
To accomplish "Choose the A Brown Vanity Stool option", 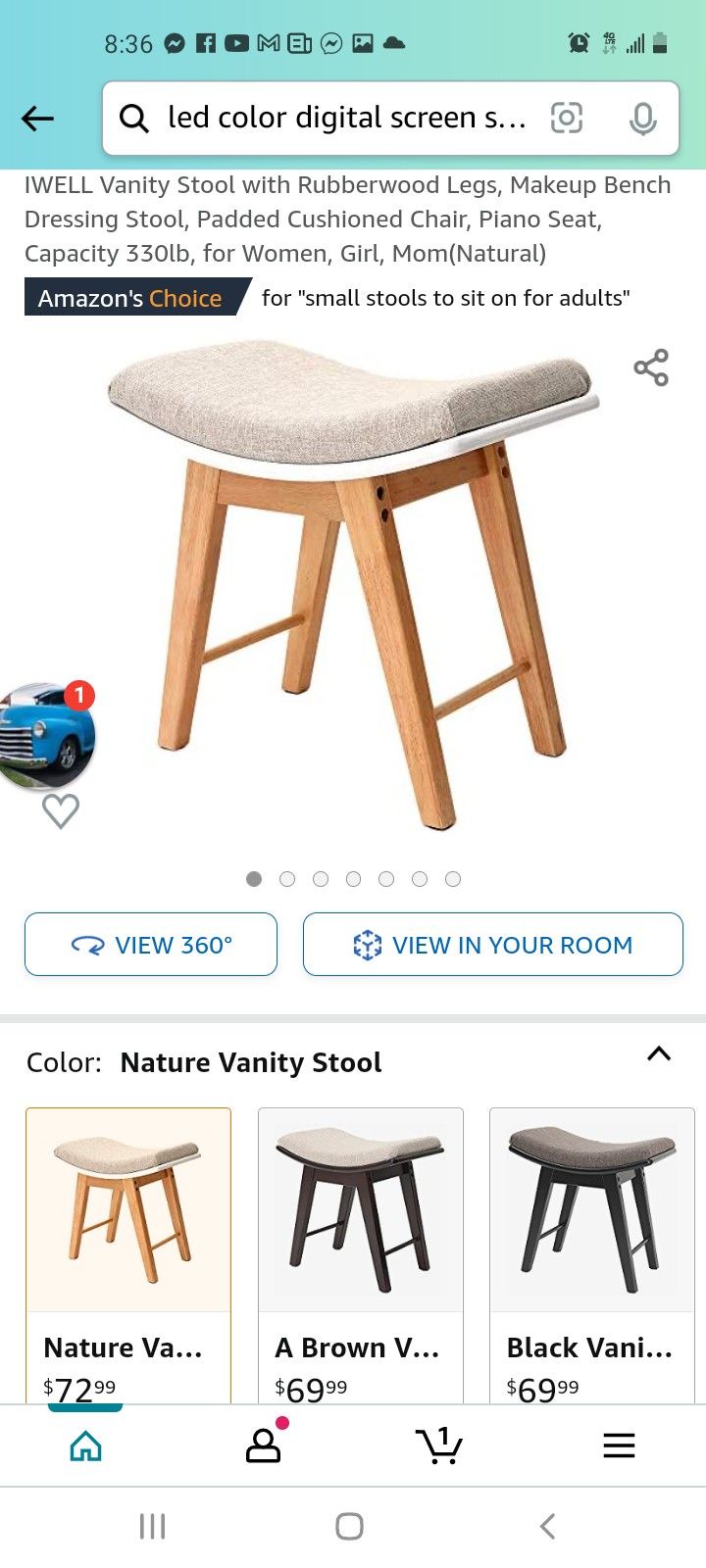I will coord(361,1255).
